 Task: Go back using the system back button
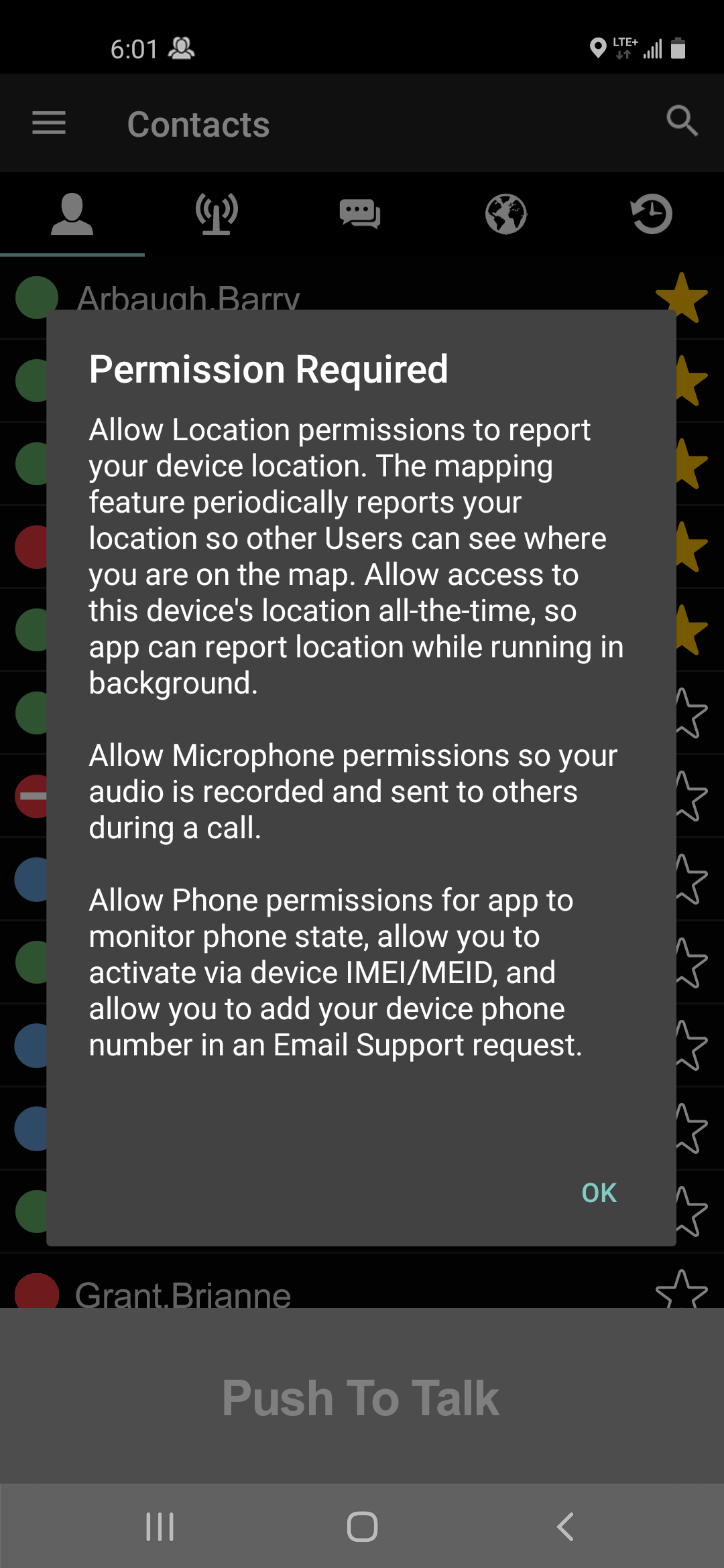[x=565, y=1527]
